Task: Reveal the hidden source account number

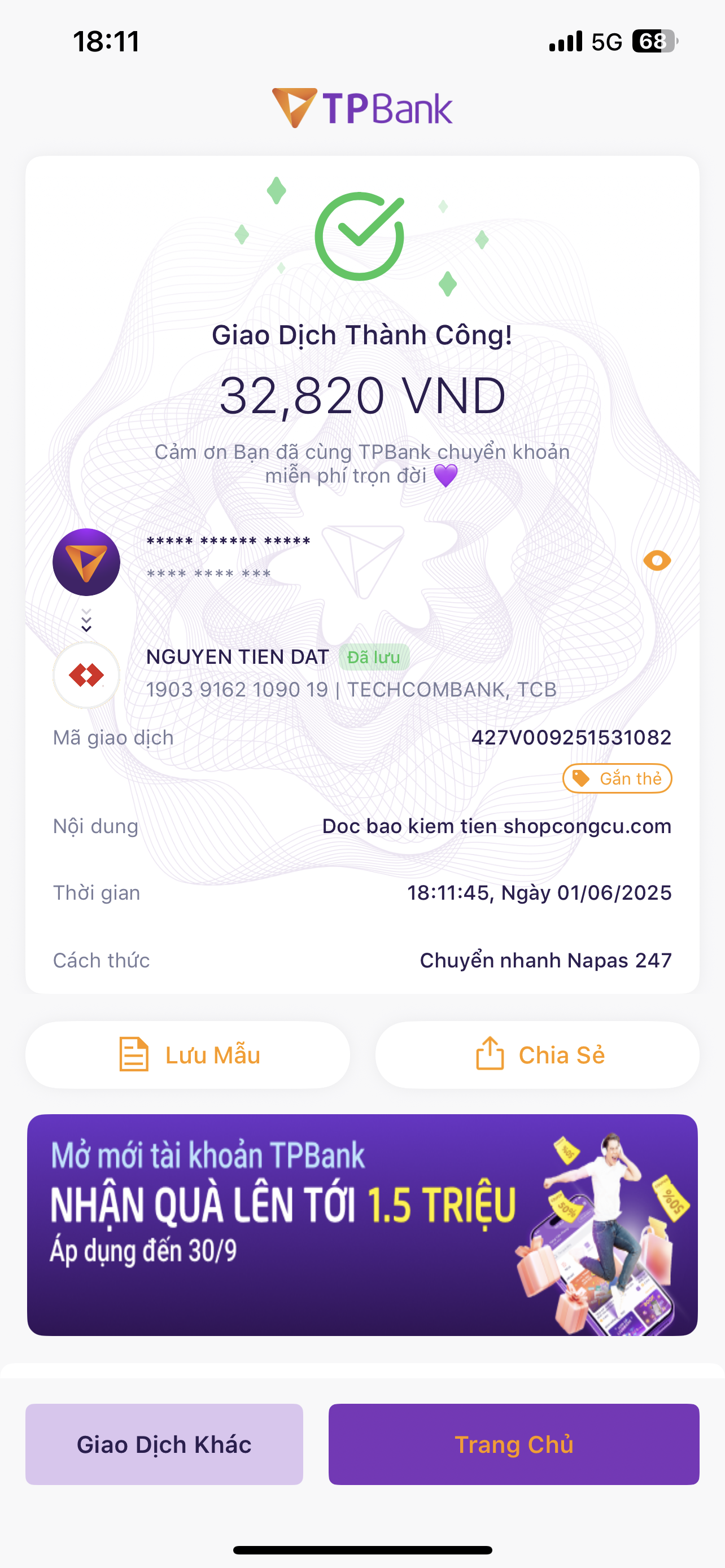Action: pyautogui.click(x=657, y=560)
